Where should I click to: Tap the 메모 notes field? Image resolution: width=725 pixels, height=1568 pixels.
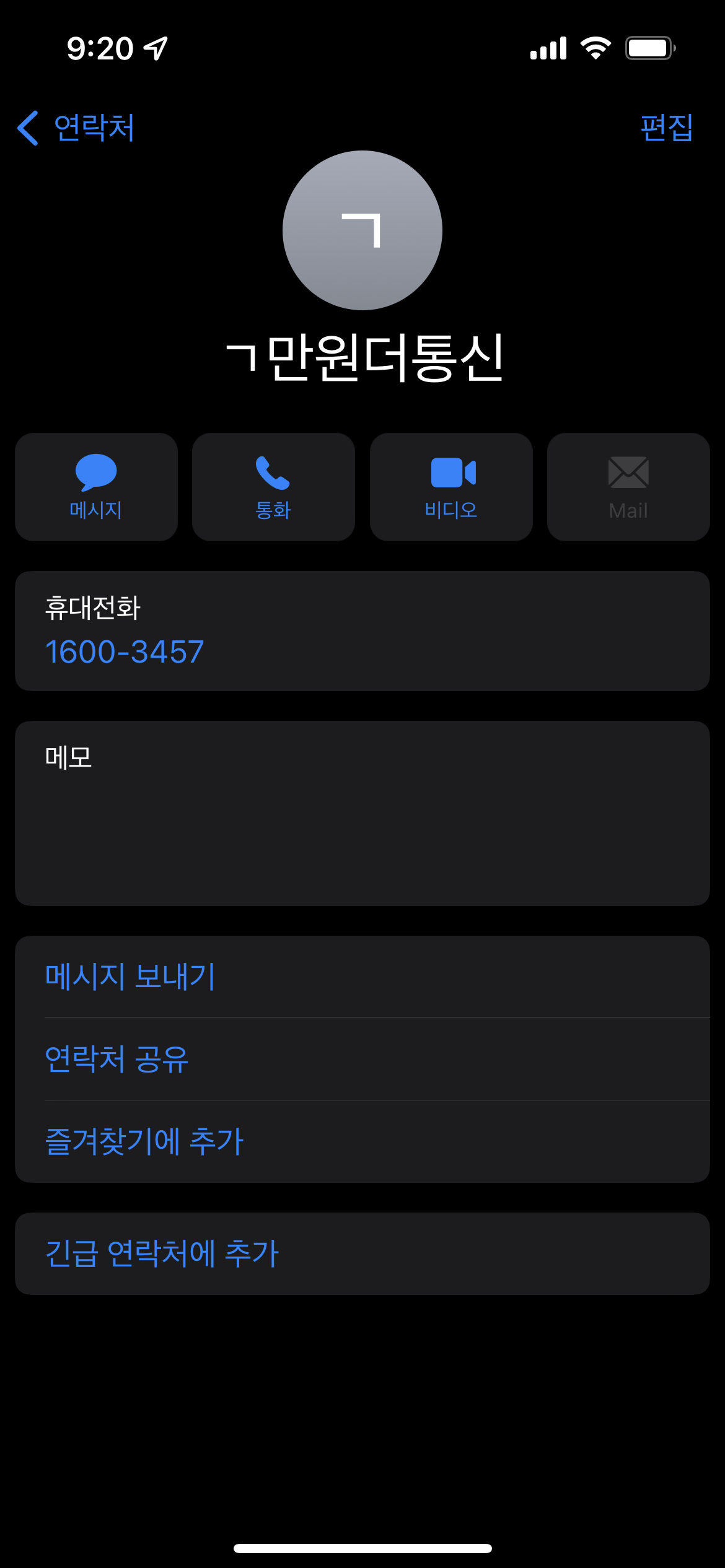pyautogui.click(x=362, y=813)
